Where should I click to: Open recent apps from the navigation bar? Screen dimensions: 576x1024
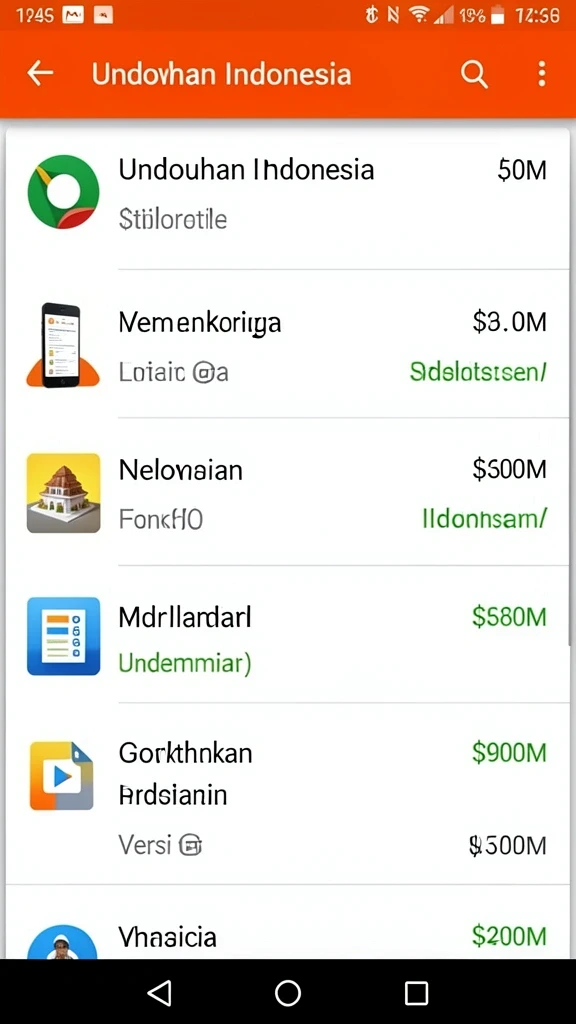click(416, 993)
